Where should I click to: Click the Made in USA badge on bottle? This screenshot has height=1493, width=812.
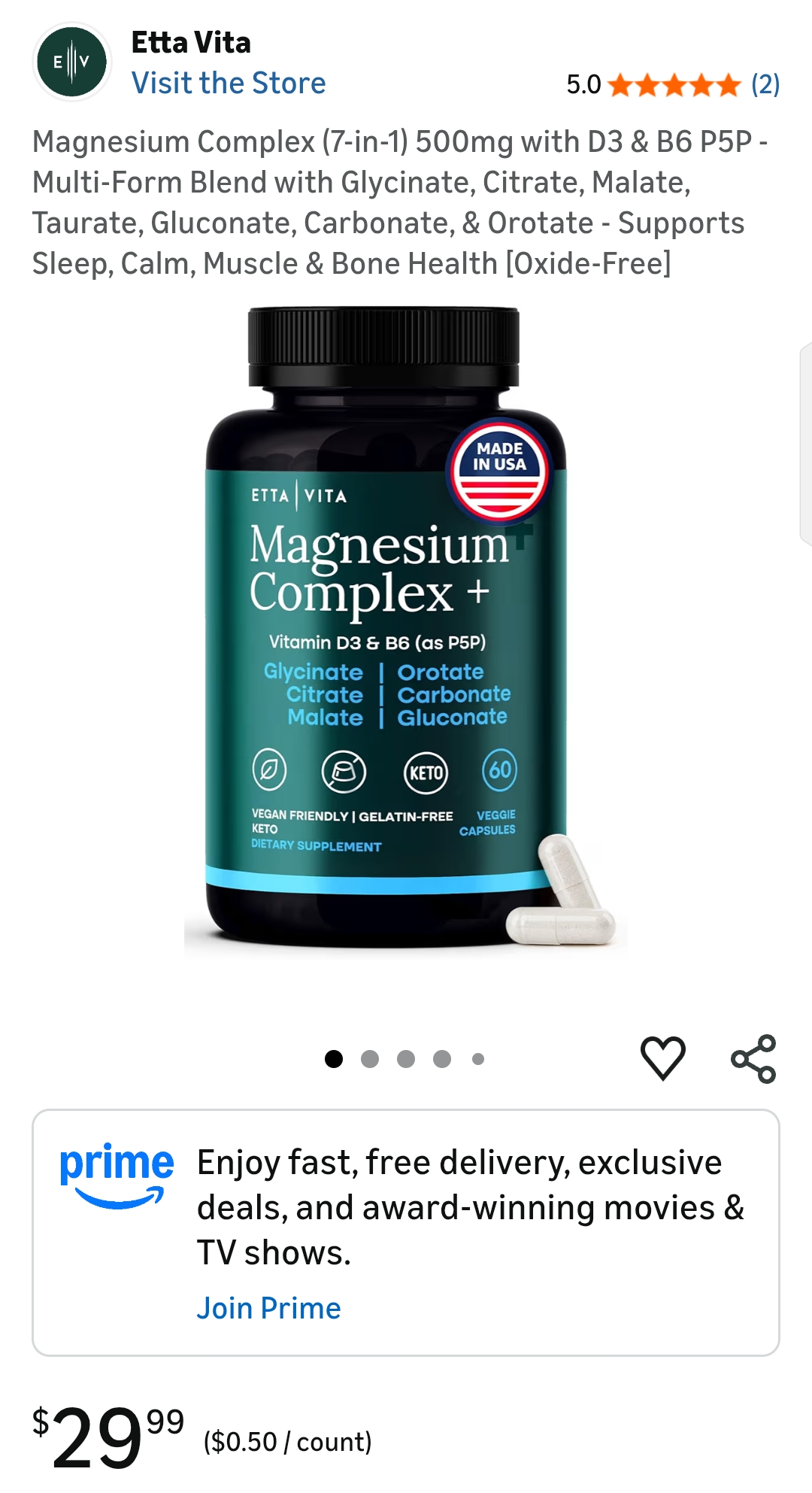click(x=501, y=470)
